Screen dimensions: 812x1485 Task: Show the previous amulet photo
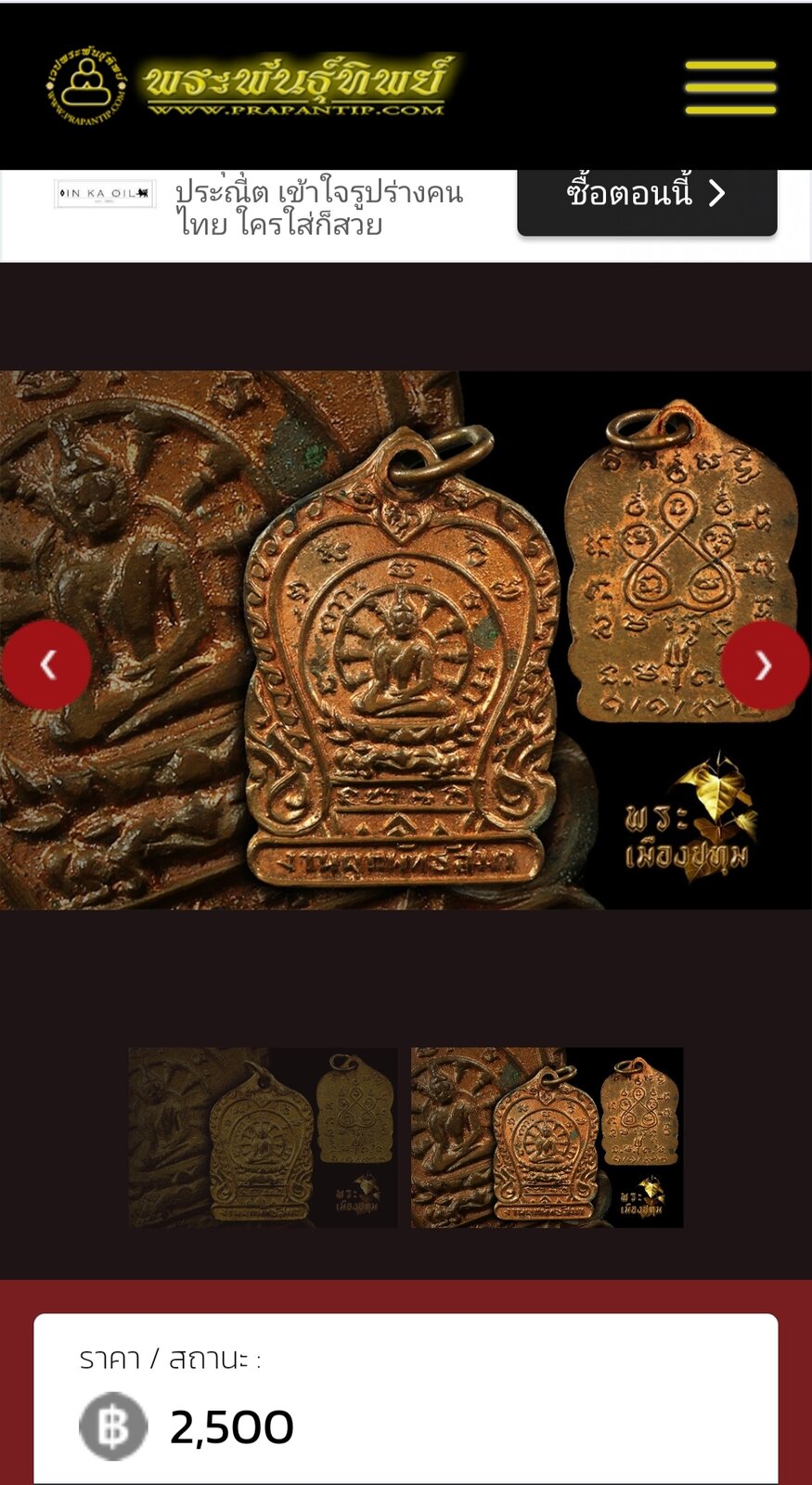tap(45, 665)
